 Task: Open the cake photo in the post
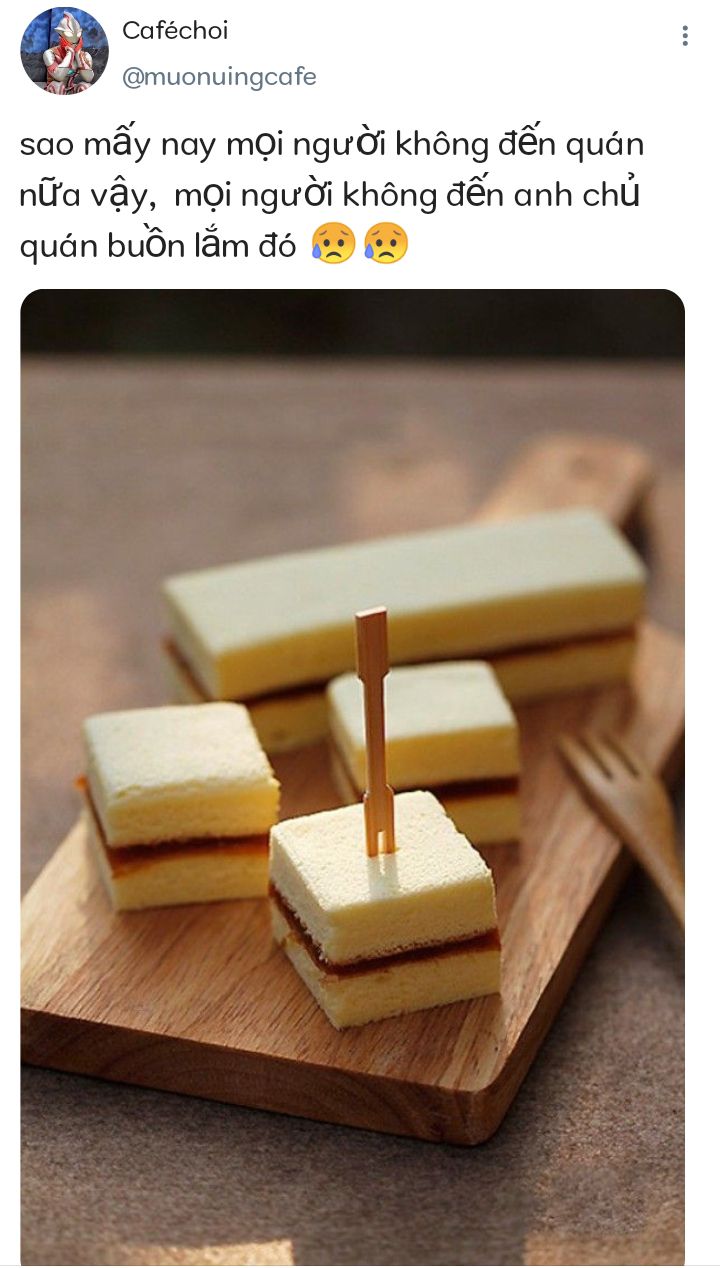(x=352, y=776)
